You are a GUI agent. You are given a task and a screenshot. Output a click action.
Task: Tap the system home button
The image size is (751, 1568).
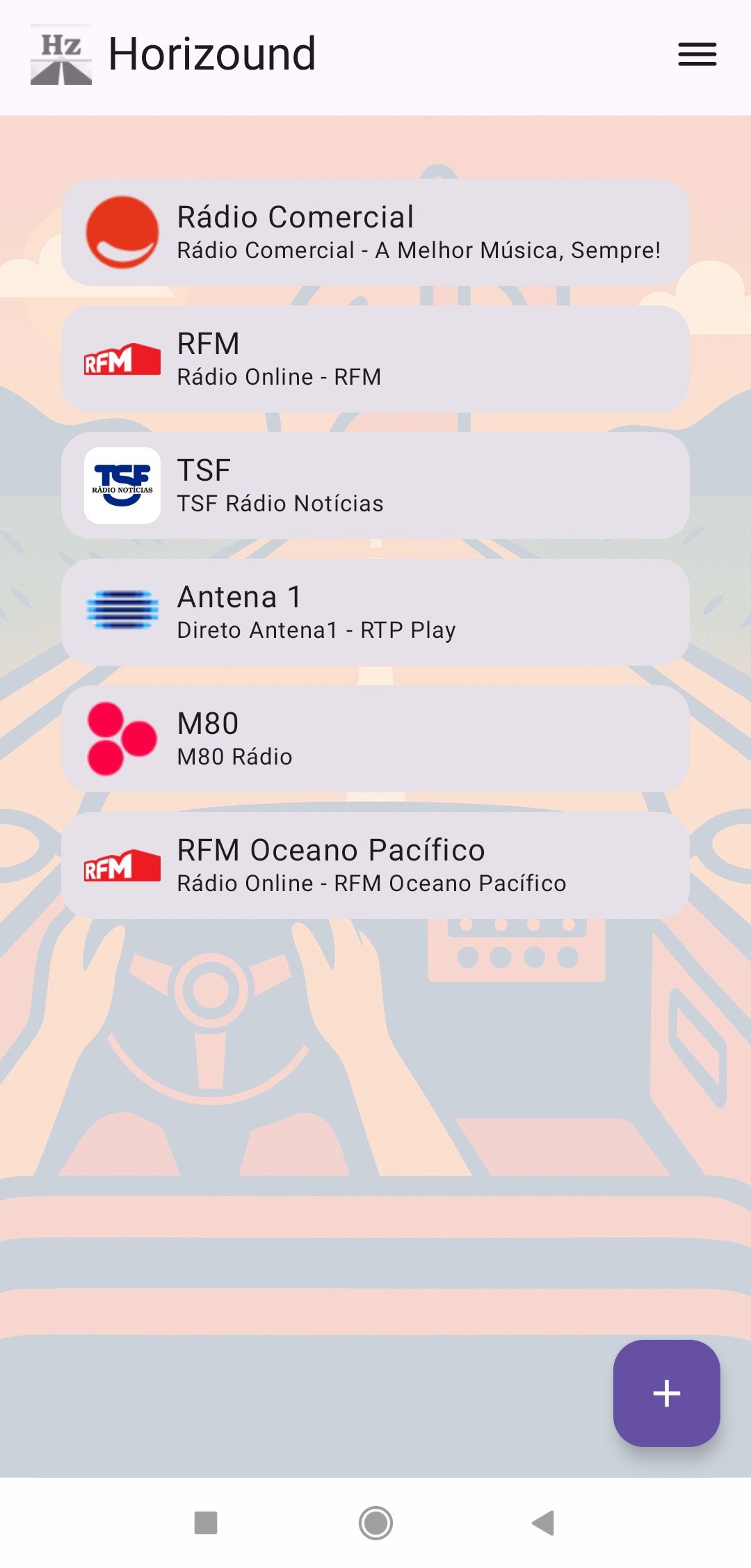tap(375, 1523)
